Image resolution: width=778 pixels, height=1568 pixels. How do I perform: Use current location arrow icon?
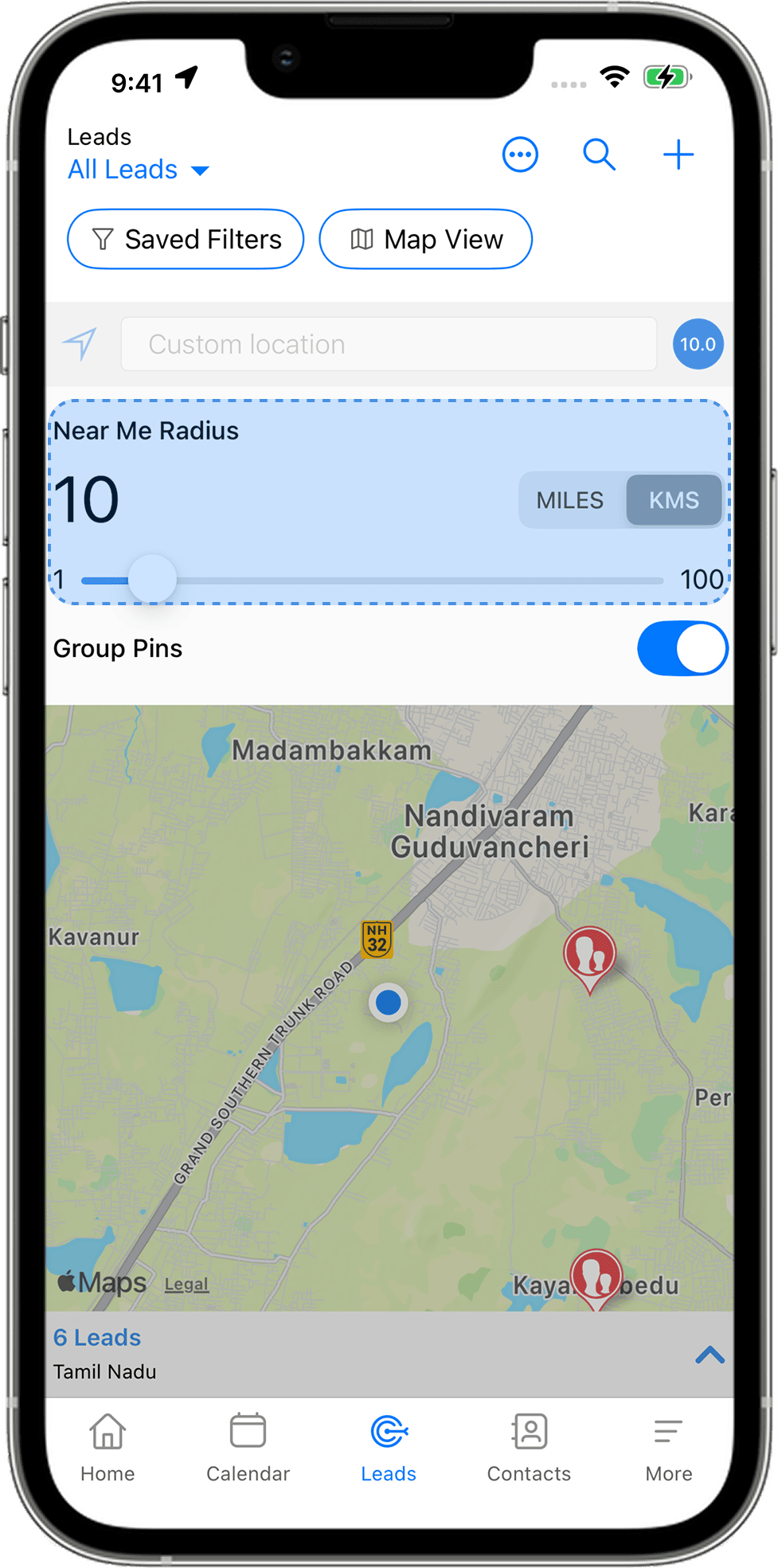pyautogui.click(x=80, y=344)
